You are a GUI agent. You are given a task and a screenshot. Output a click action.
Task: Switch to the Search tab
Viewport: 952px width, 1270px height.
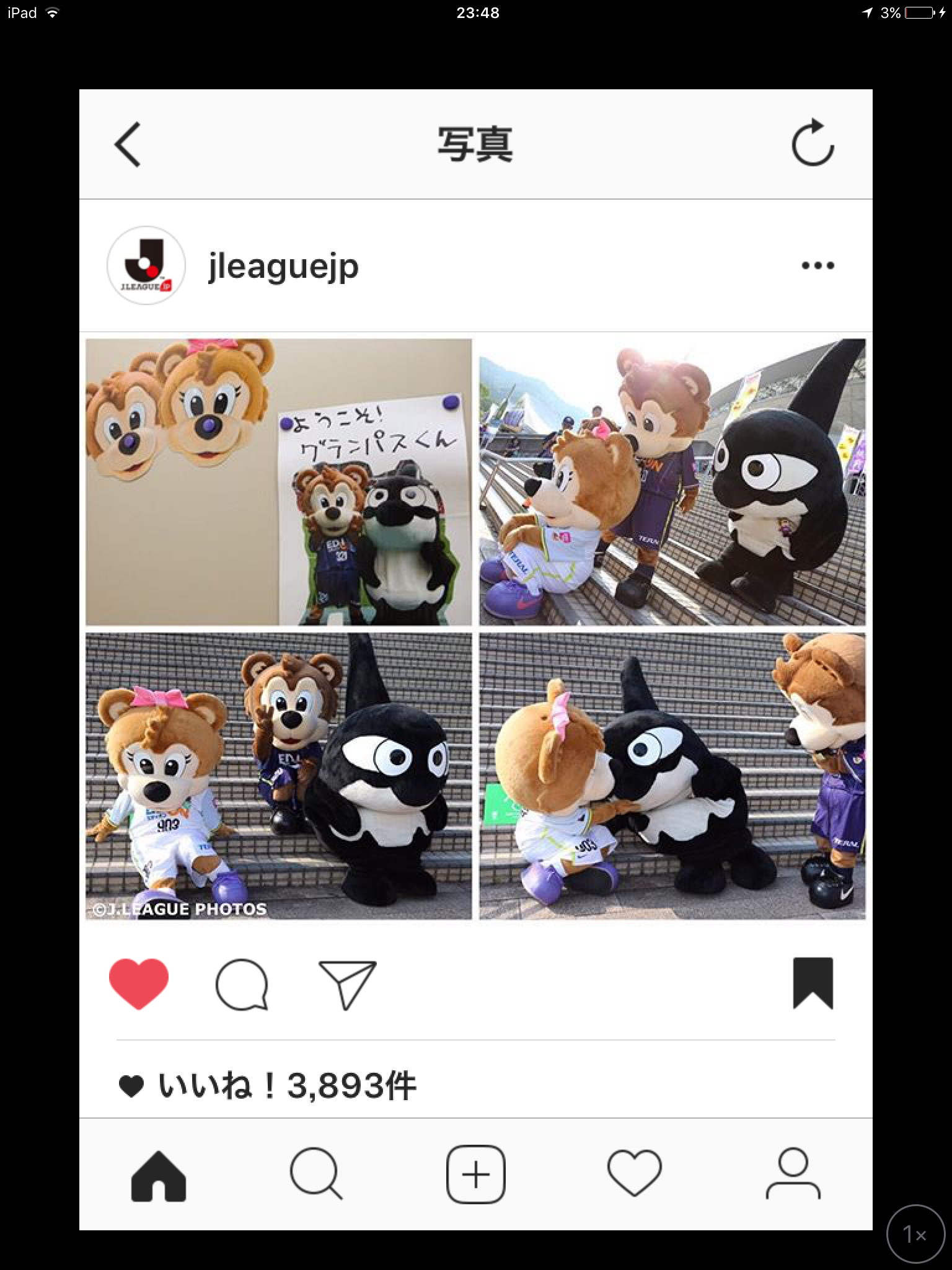(317, 1175)
